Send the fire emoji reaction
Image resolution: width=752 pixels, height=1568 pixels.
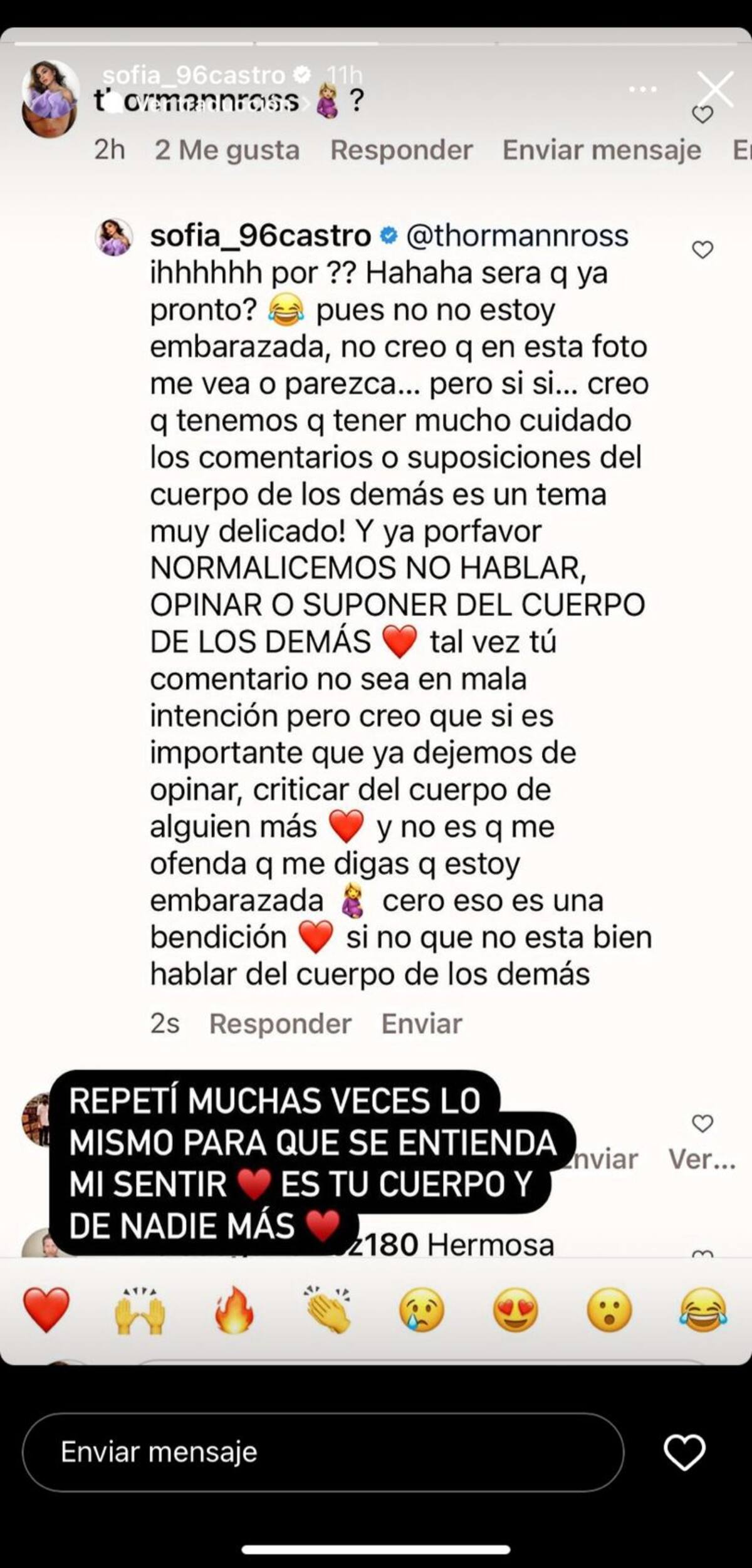coord(234,1309)
